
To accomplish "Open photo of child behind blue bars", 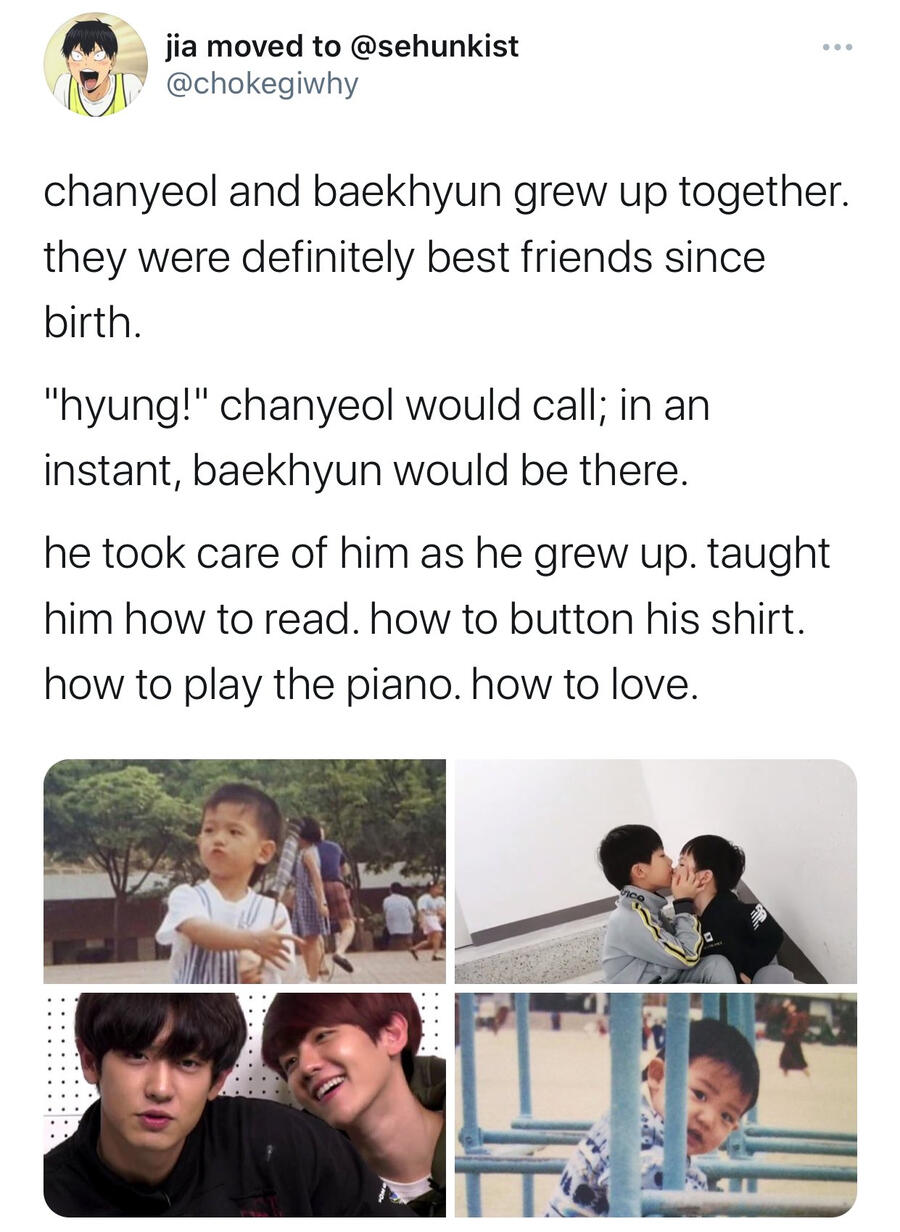I will point(656,1104).
